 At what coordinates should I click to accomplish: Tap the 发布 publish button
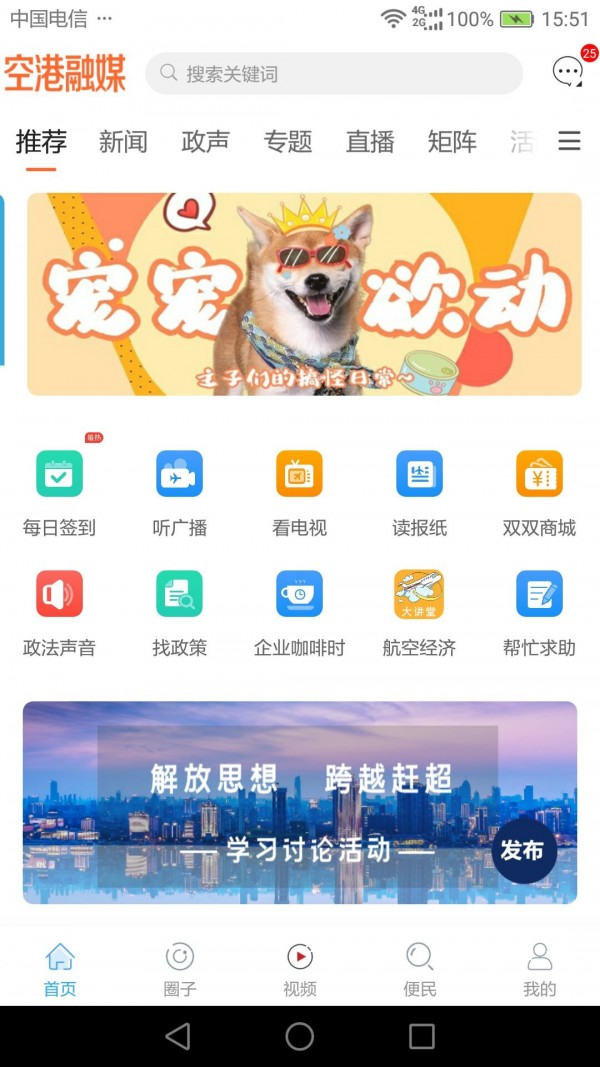523,850
